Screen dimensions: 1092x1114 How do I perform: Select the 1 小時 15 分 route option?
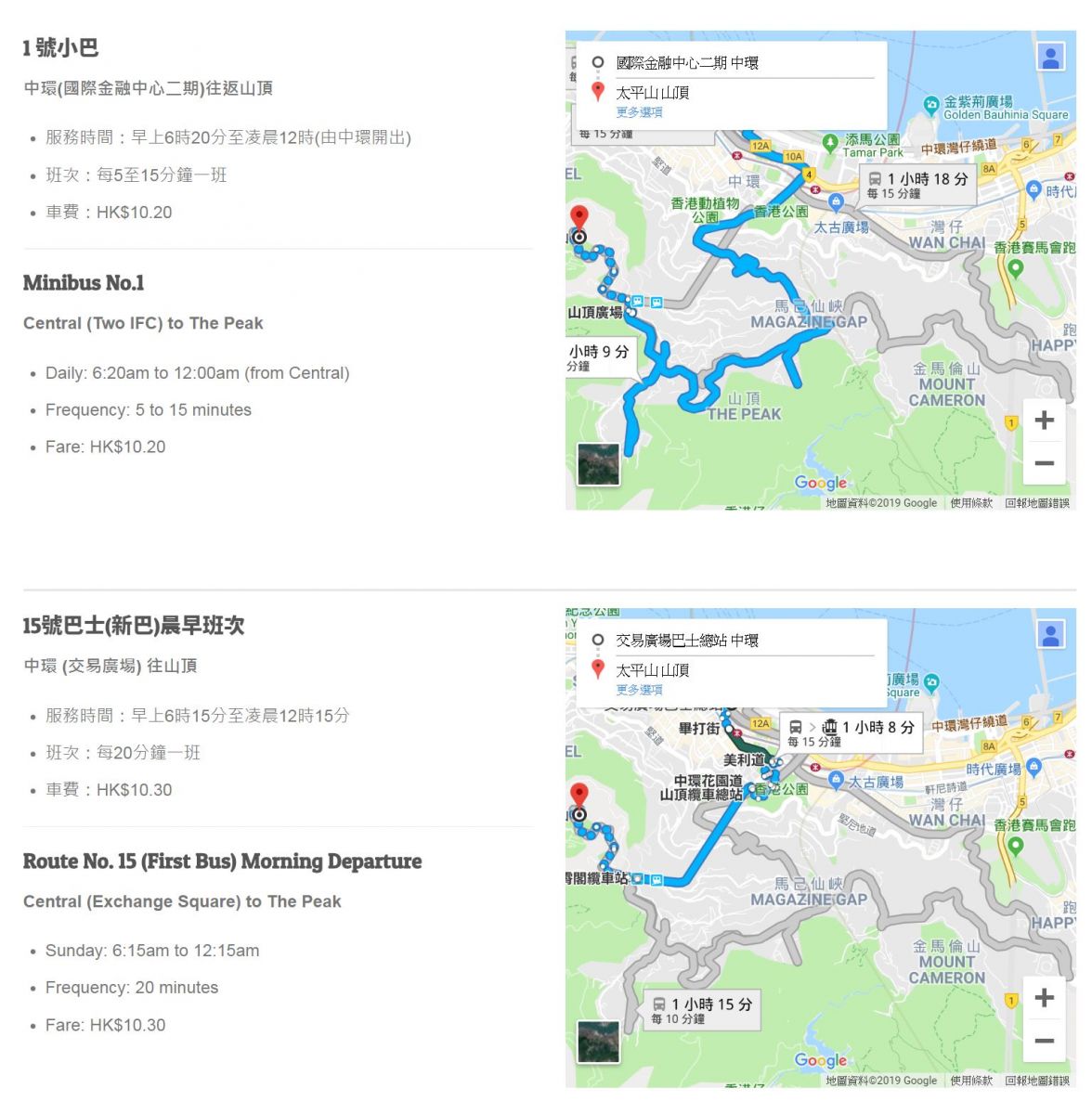click(x=702, y=1010)
